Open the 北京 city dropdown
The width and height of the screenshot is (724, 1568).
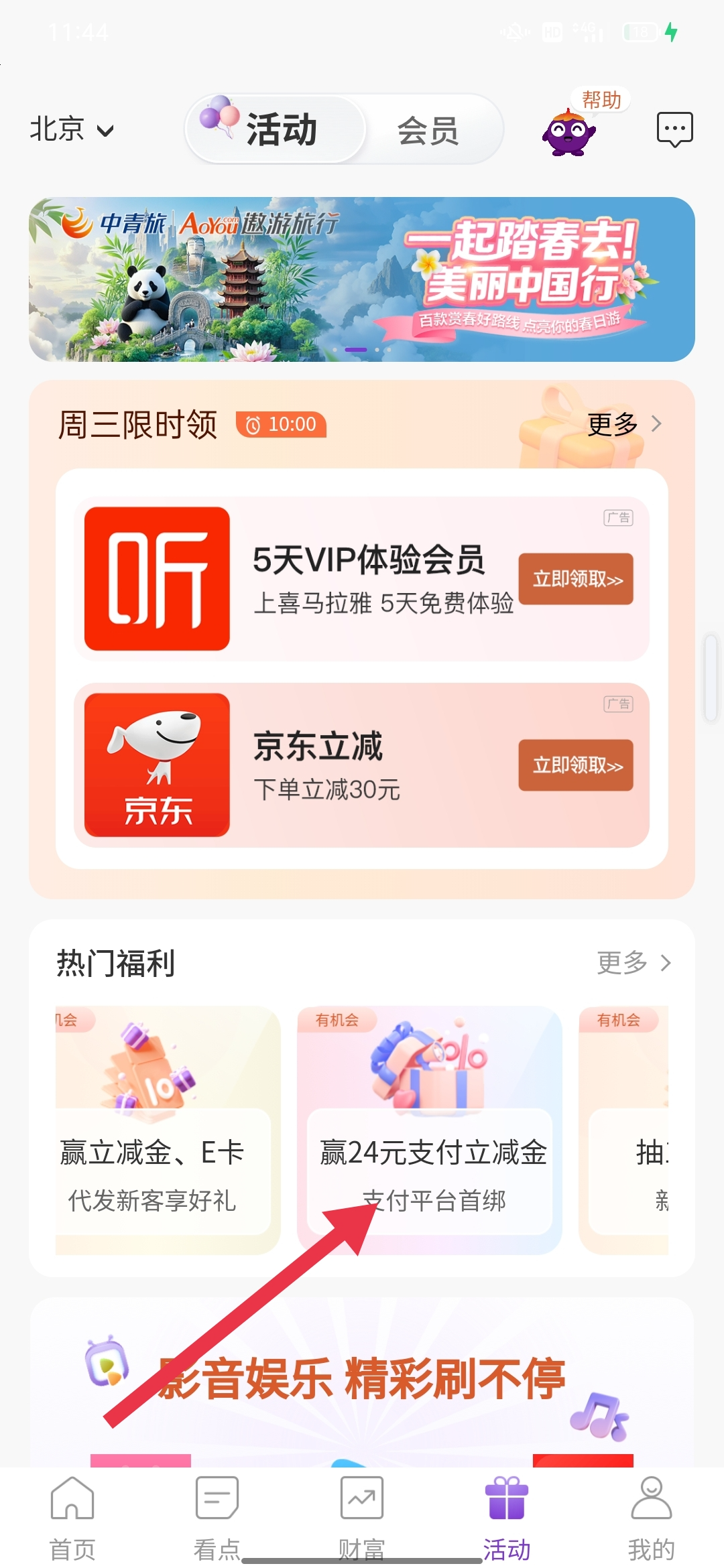[71, 129]
